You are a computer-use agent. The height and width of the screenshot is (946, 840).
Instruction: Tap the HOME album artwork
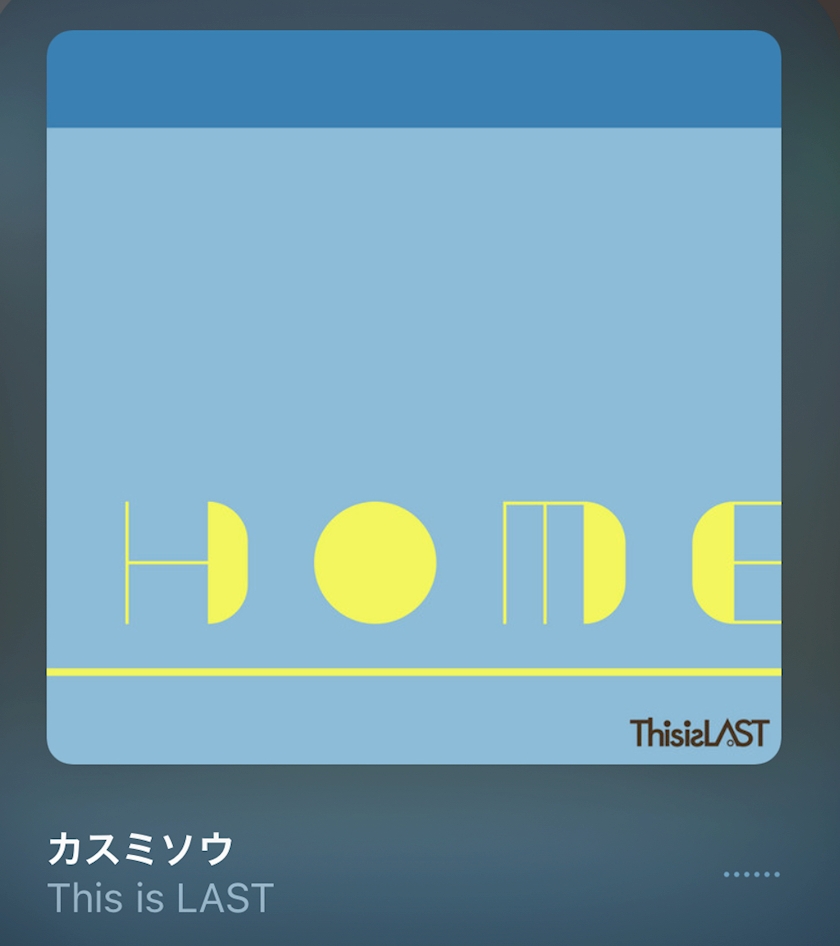(x=414, y=397)
